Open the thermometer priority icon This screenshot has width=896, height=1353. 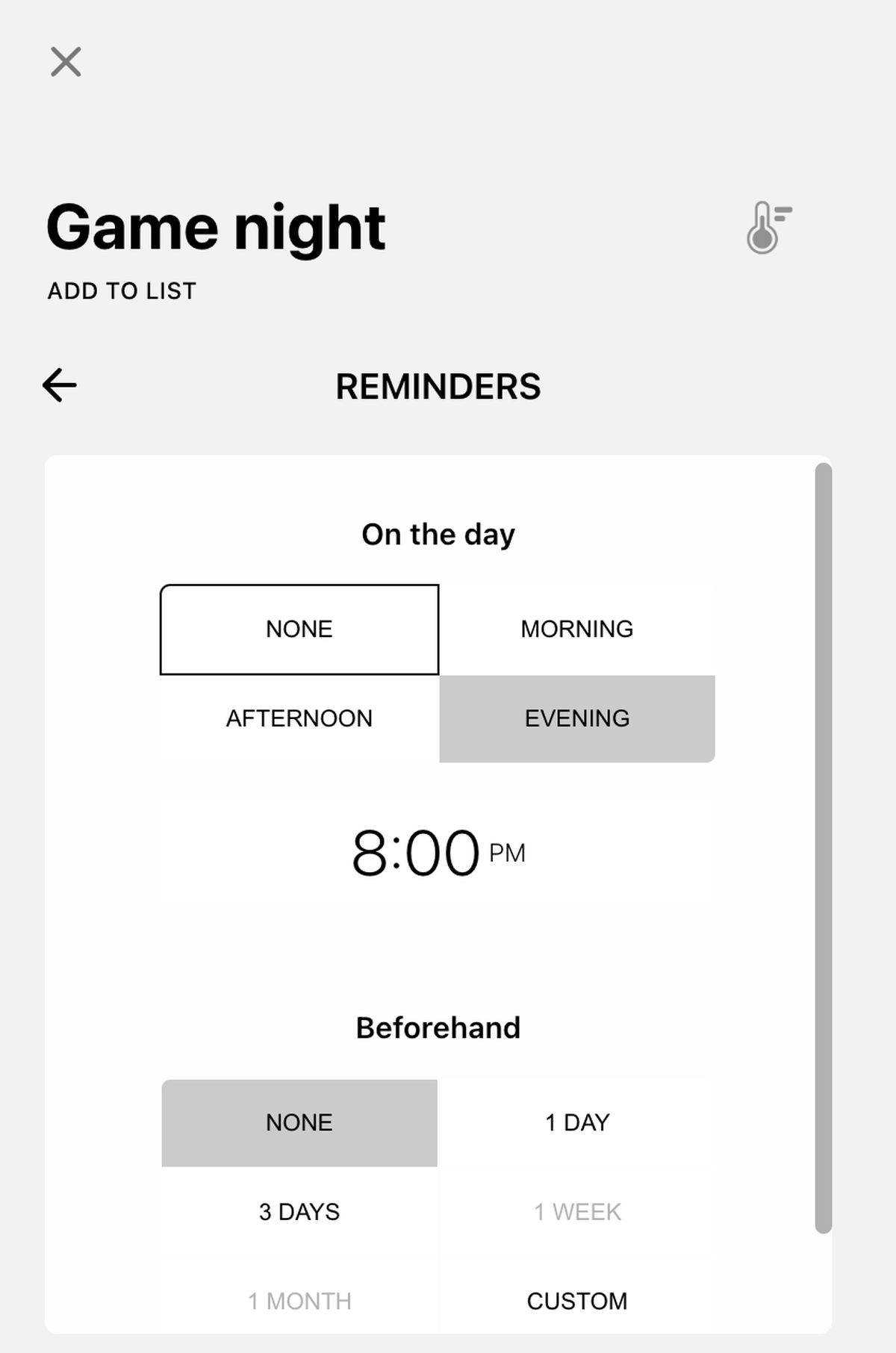(768, 228)
